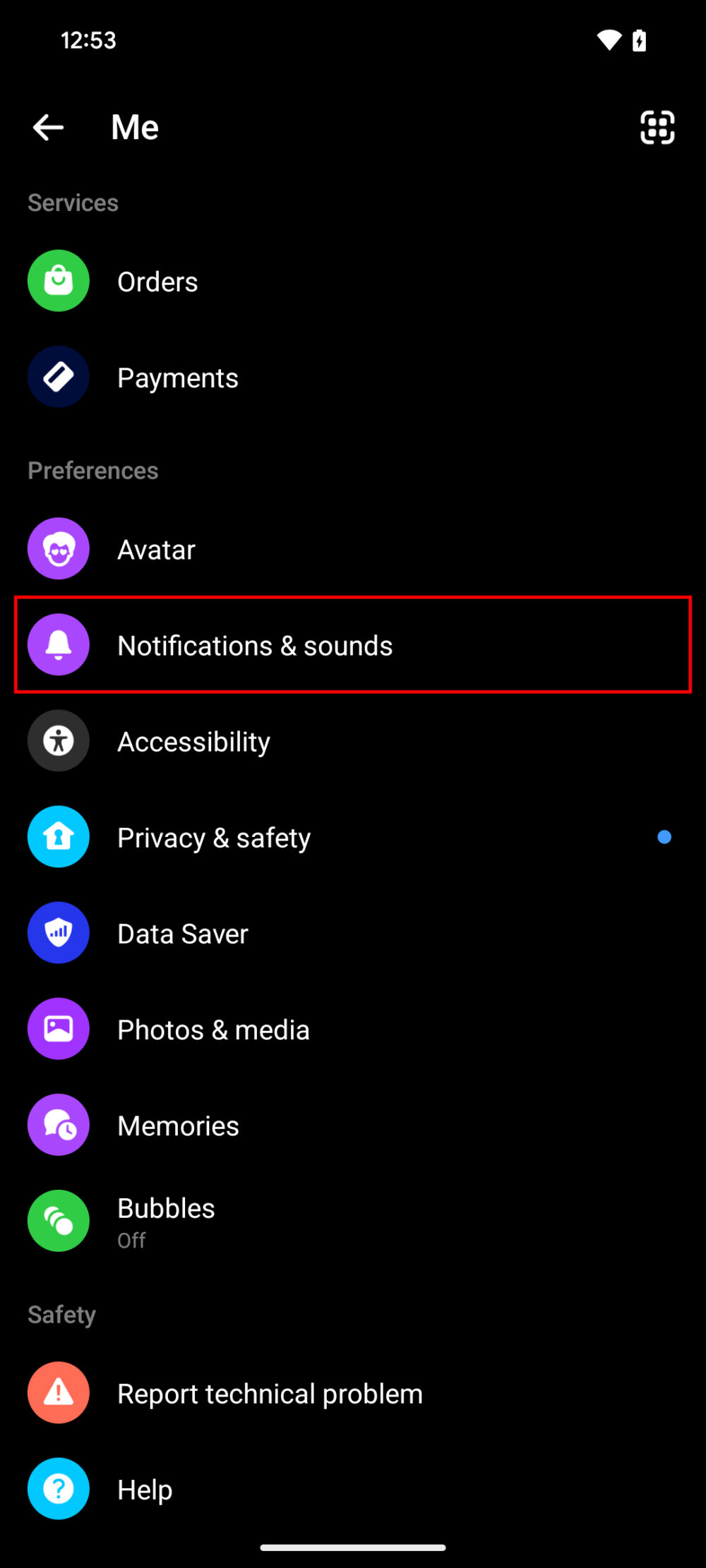Viewport: 706px width, 1568px height.
Task: Select the Memories settings row
Action: (282, 1124)
